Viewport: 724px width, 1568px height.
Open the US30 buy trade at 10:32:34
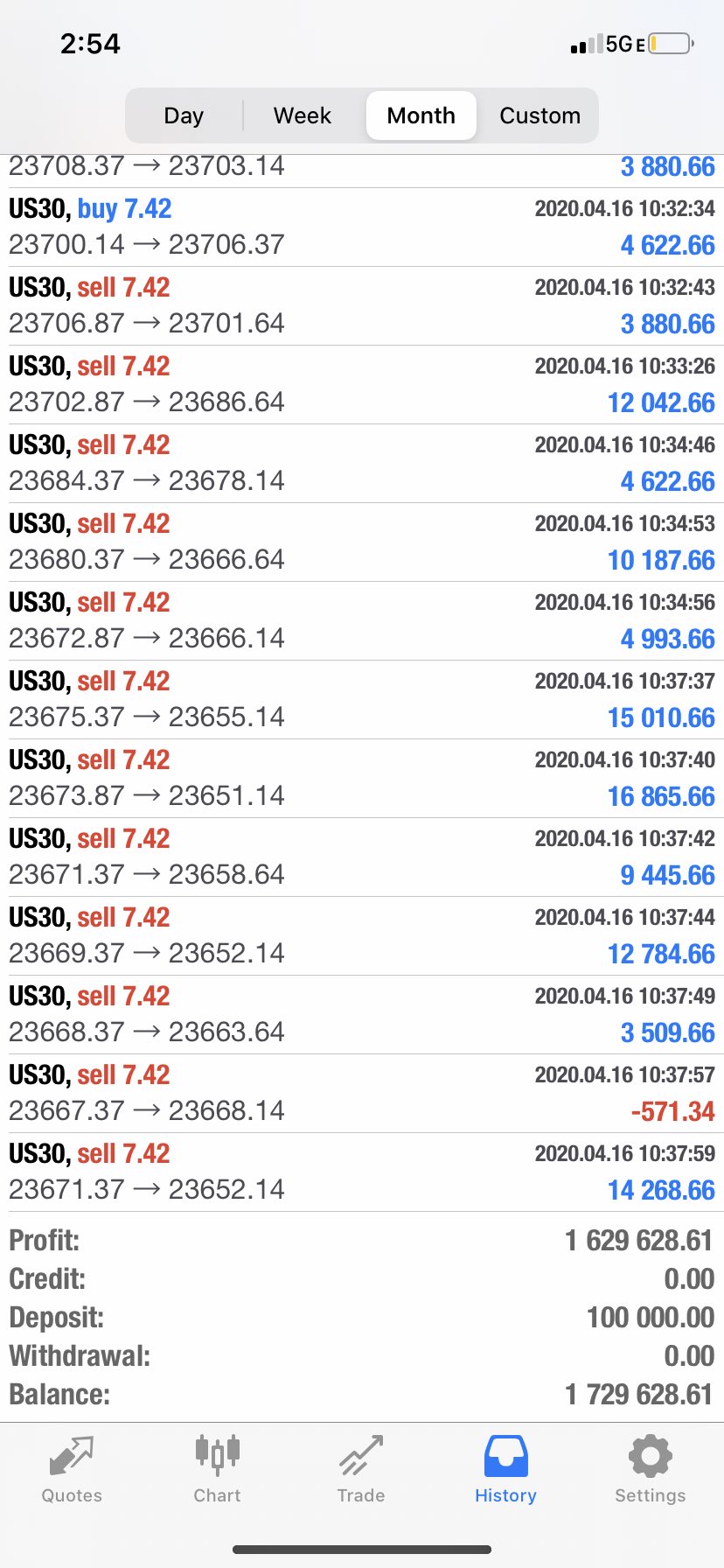pos(362,227)
